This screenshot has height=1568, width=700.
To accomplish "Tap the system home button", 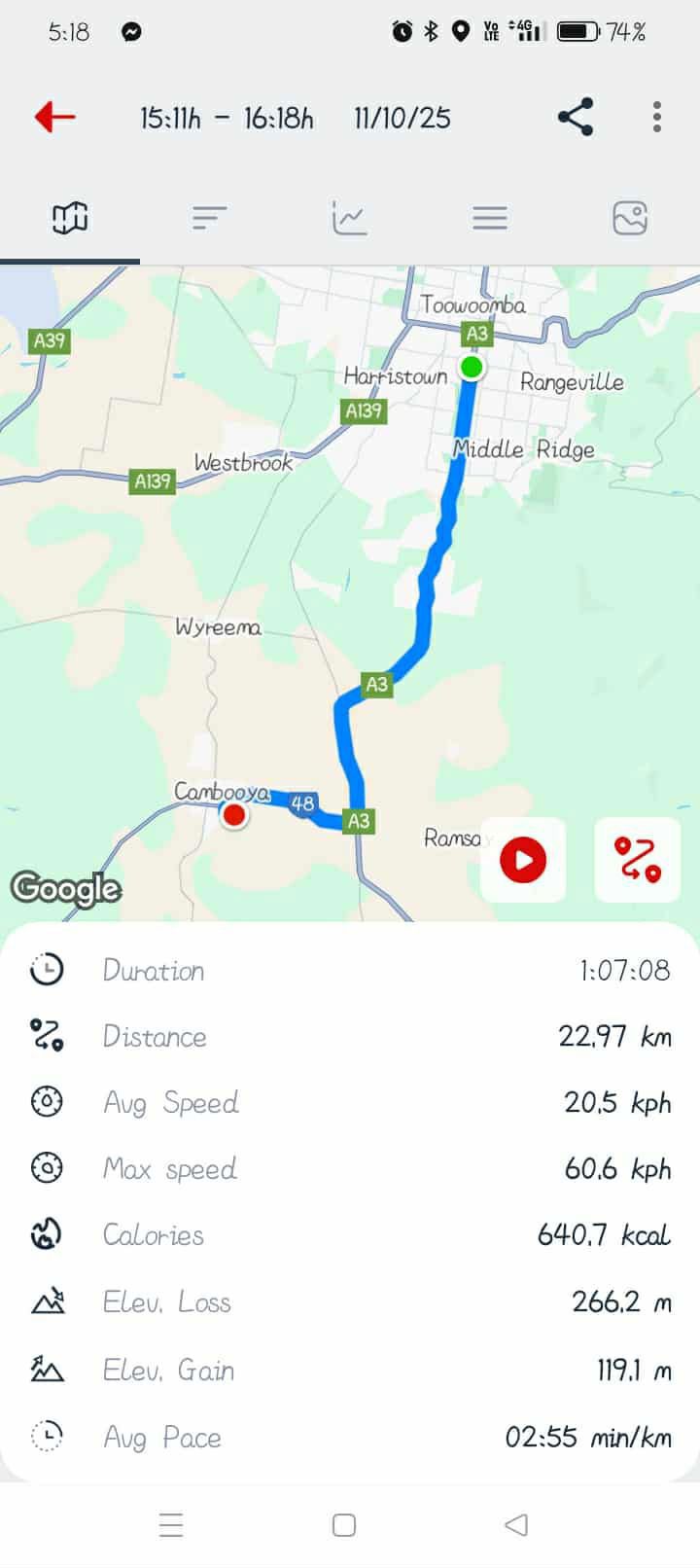I will pyautogui.click(x=344, y=1524).
